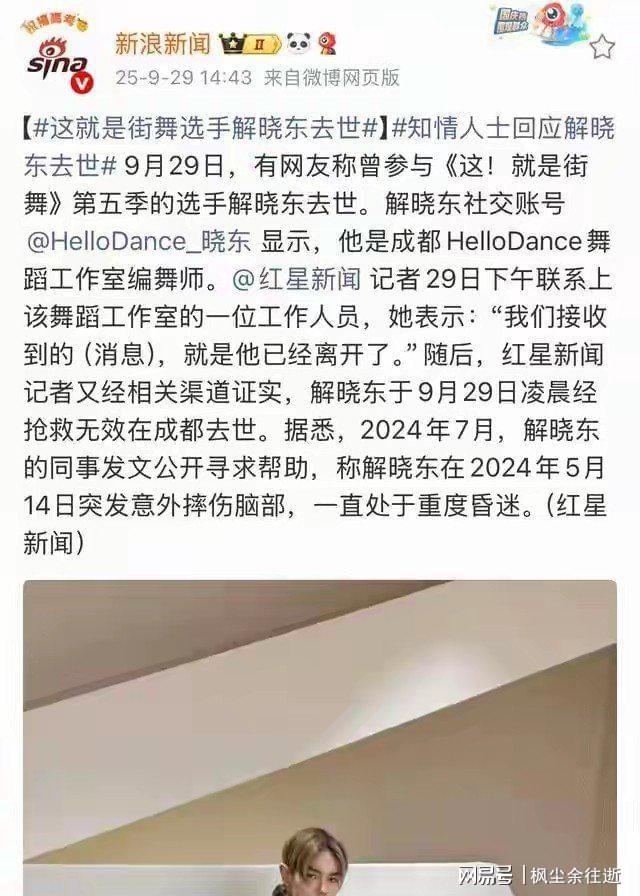The height and width of the screenshot is (896, 640).
Task: Visit the @HelloDance_晓东 mention
Action: pyautogui.click(x=143, y=242)
